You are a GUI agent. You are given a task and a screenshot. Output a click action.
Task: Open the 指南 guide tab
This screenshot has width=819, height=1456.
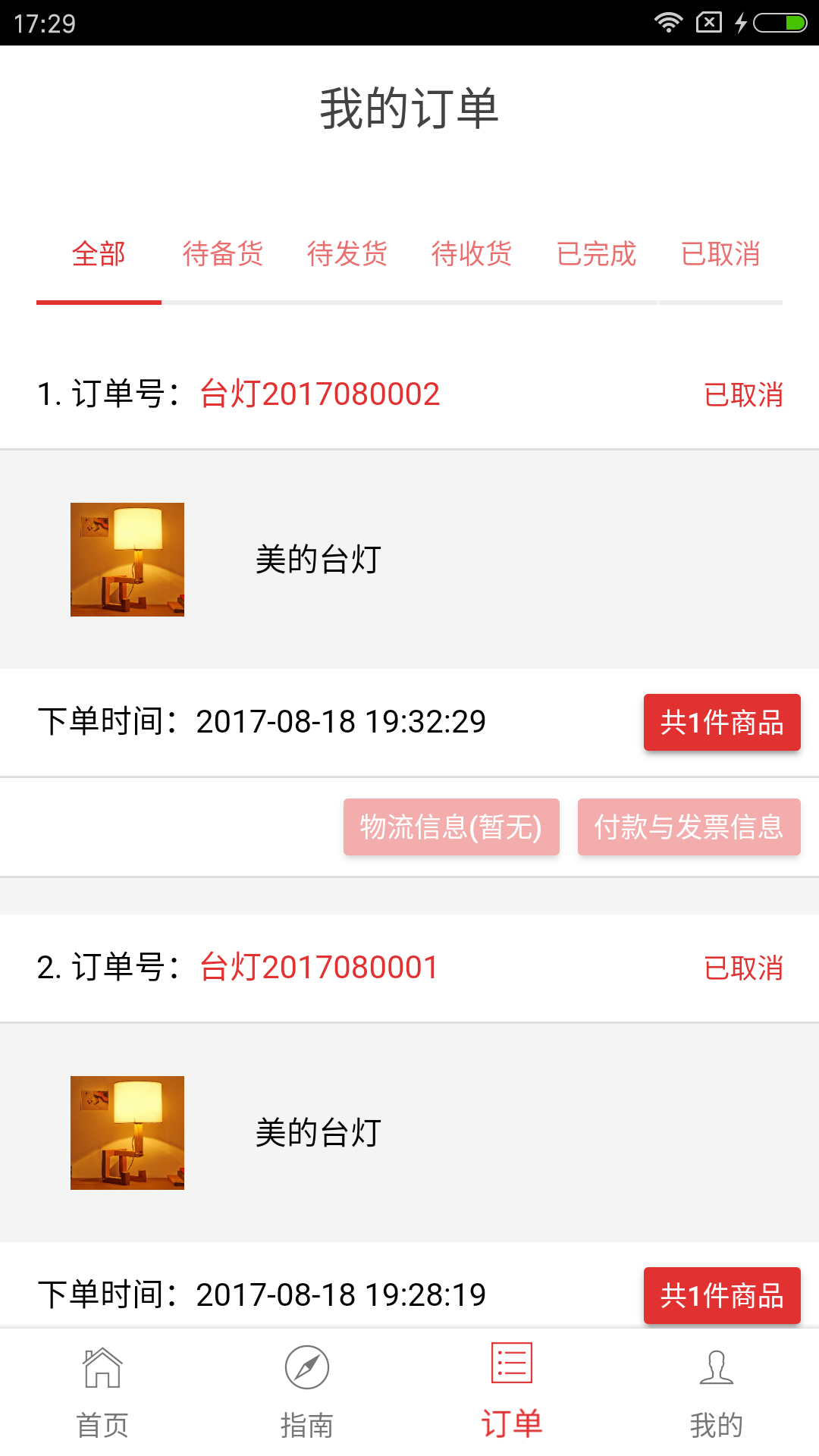click(307, 1392)
